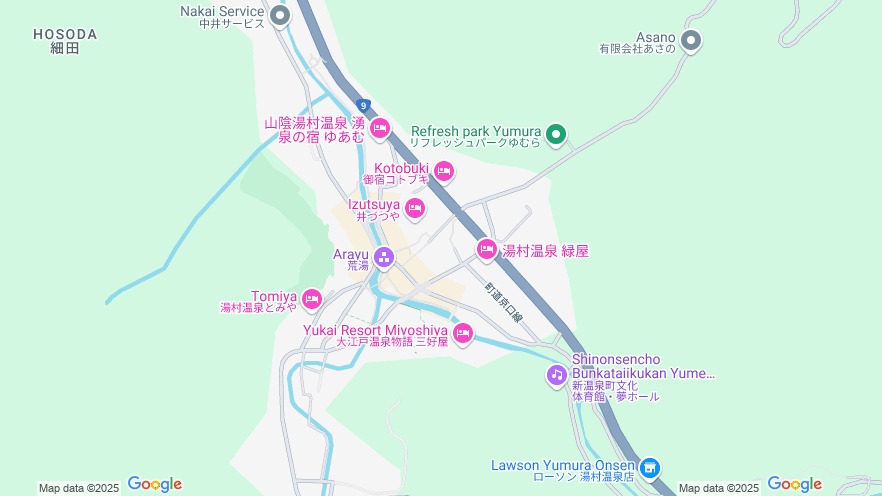Open the Yukai Resort Miyoshiya pin
This screenshot has width=882, height=496.
(462, 333)
